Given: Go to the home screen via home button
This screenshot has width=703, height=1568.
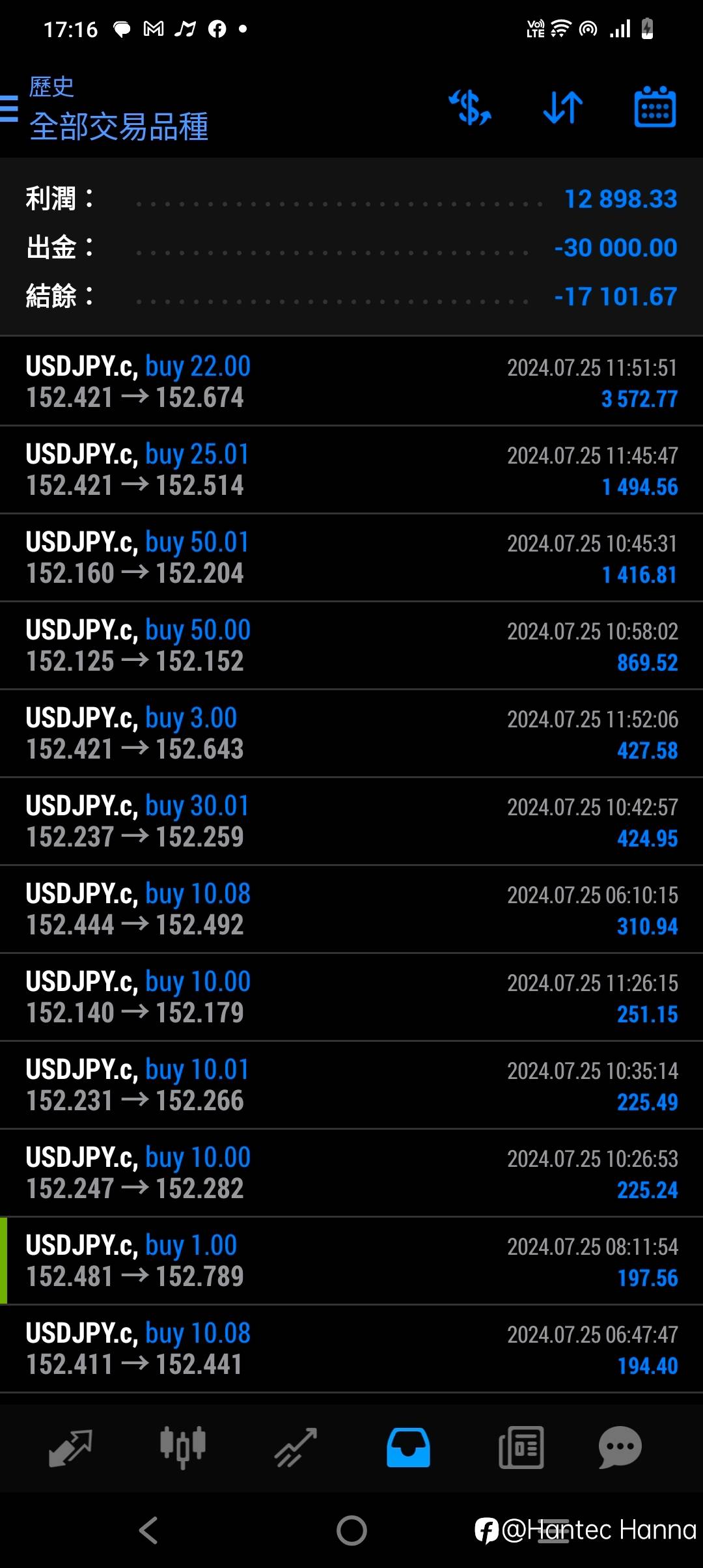Looking at the screenshot, I should (x=351, y=1530).
